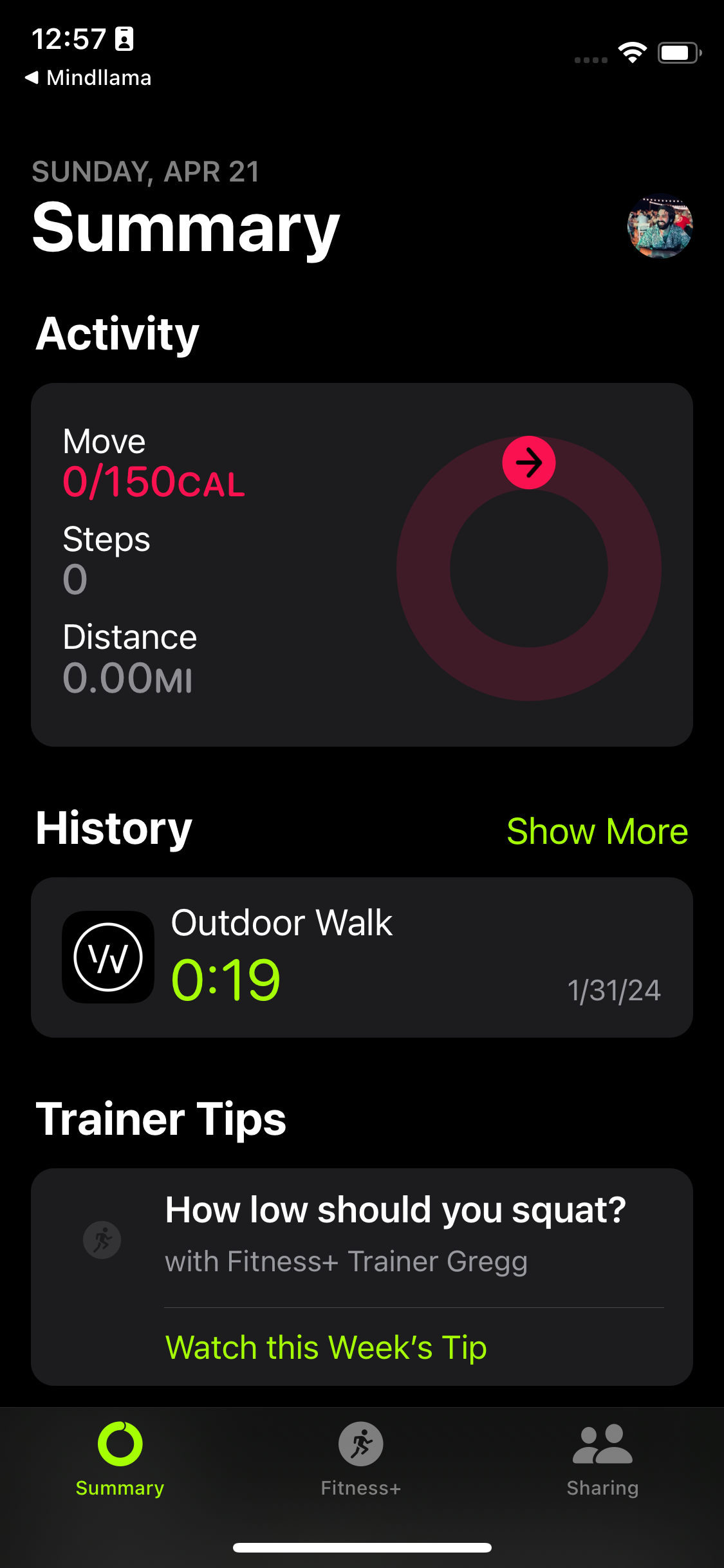
Task: Open the Outdoor Walk history entry
Action: tap(362, 957)
